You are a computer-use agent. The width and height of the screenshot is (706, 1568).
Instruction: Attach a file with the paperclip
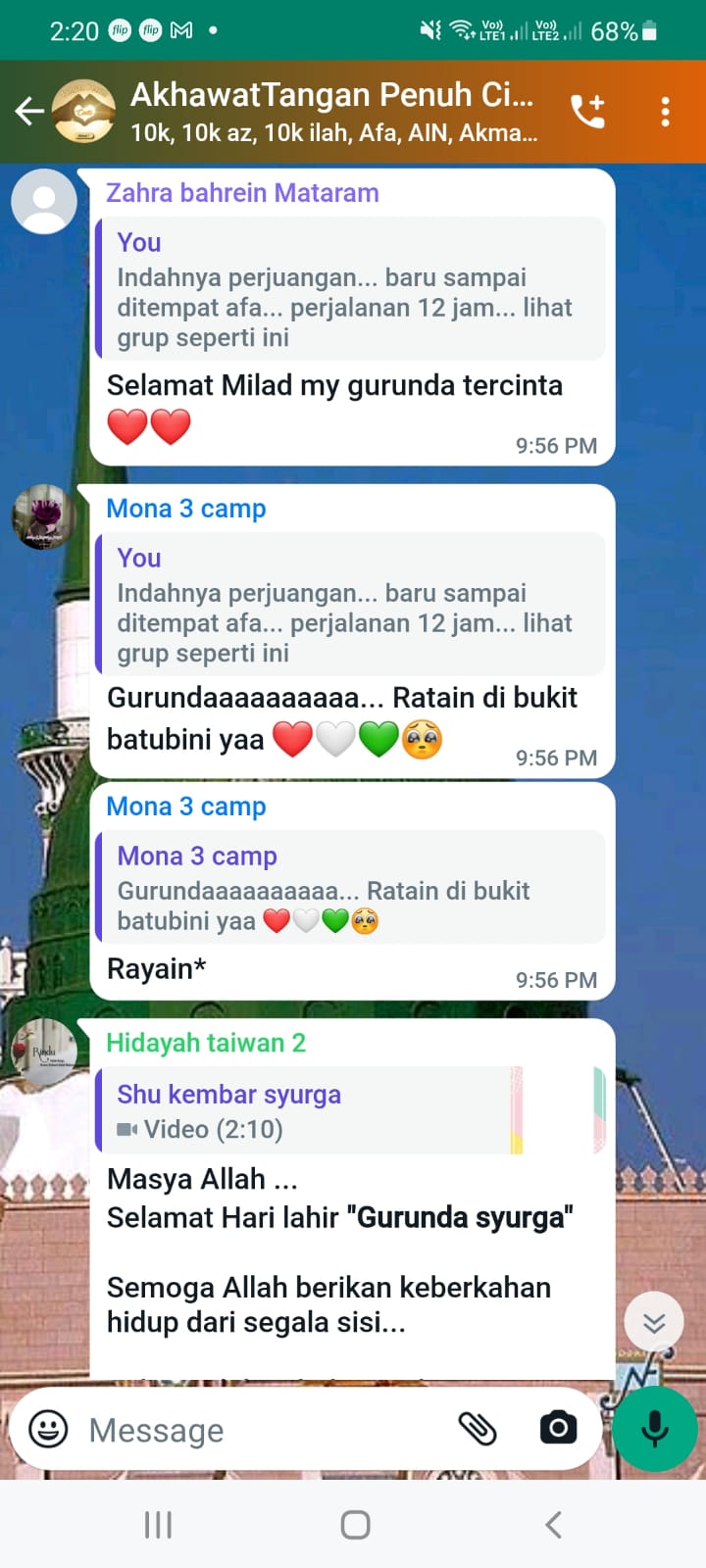tap(478, 1429)
